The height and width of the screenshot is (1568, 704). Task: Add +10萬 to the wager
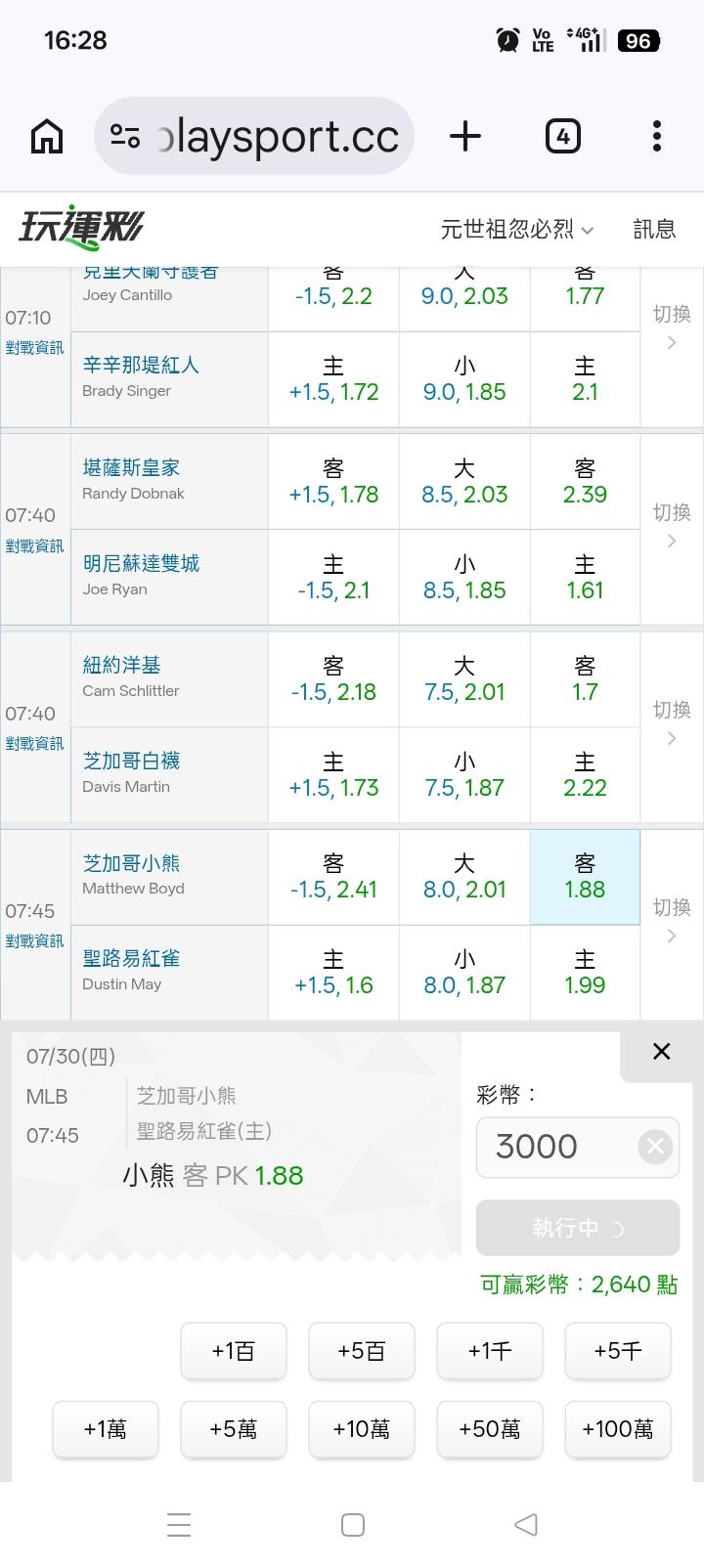(362, 1429)
